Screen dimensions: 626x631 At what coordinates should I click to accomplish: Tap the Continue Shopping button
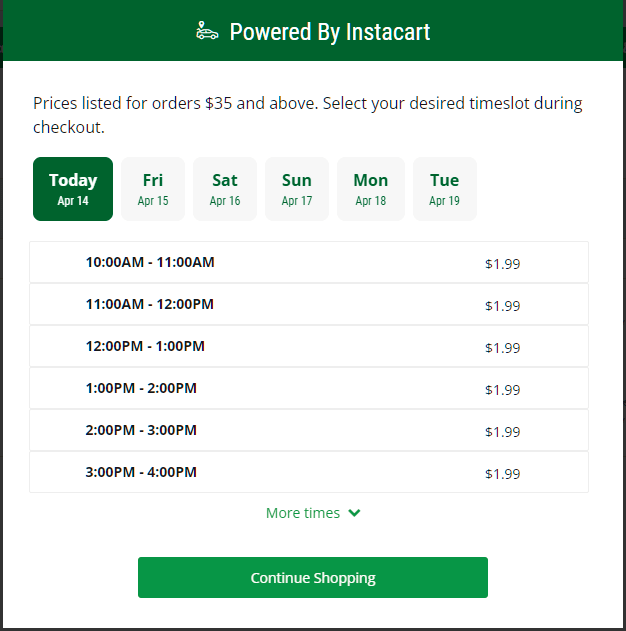[x=313, y=578]
